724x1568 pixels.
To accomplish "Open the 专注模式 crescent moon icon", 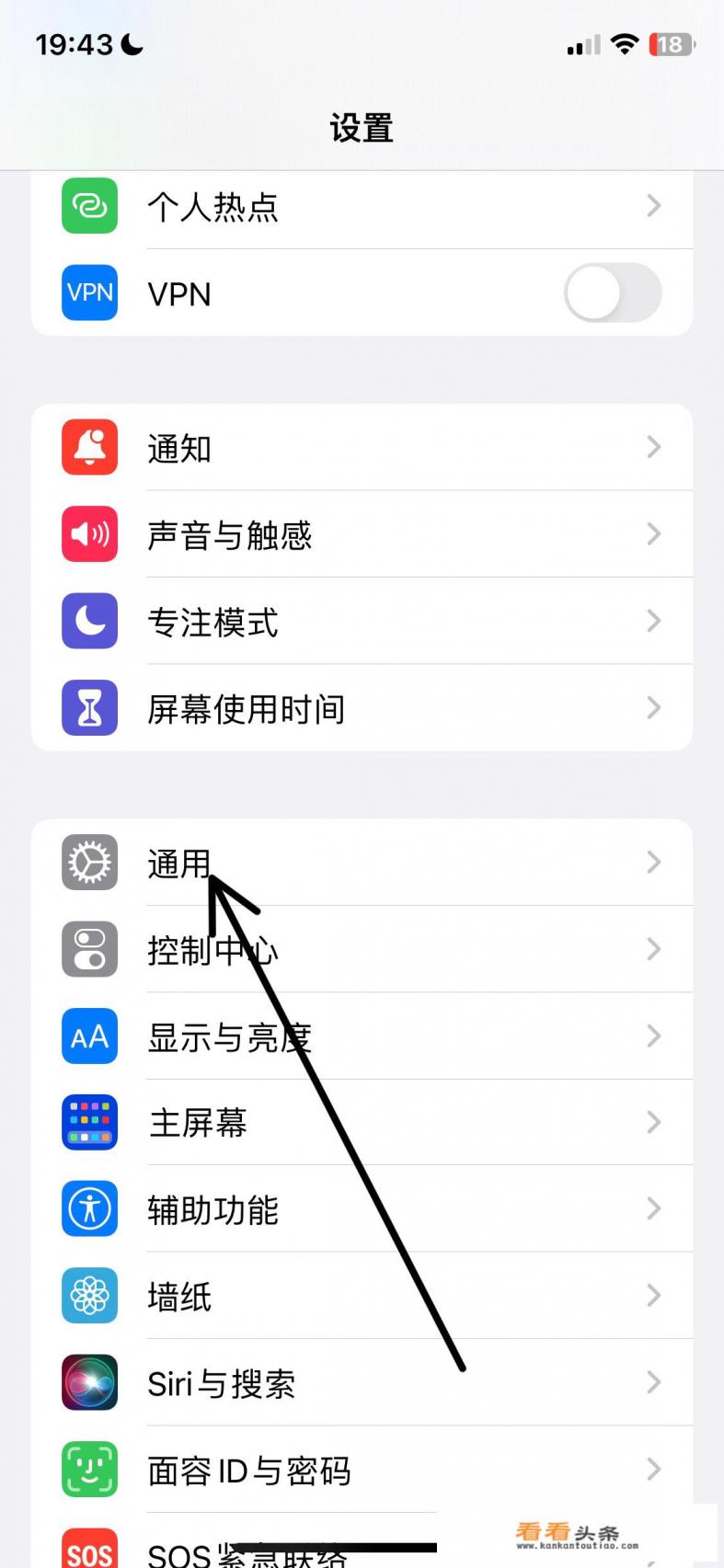I will [89, 622].
